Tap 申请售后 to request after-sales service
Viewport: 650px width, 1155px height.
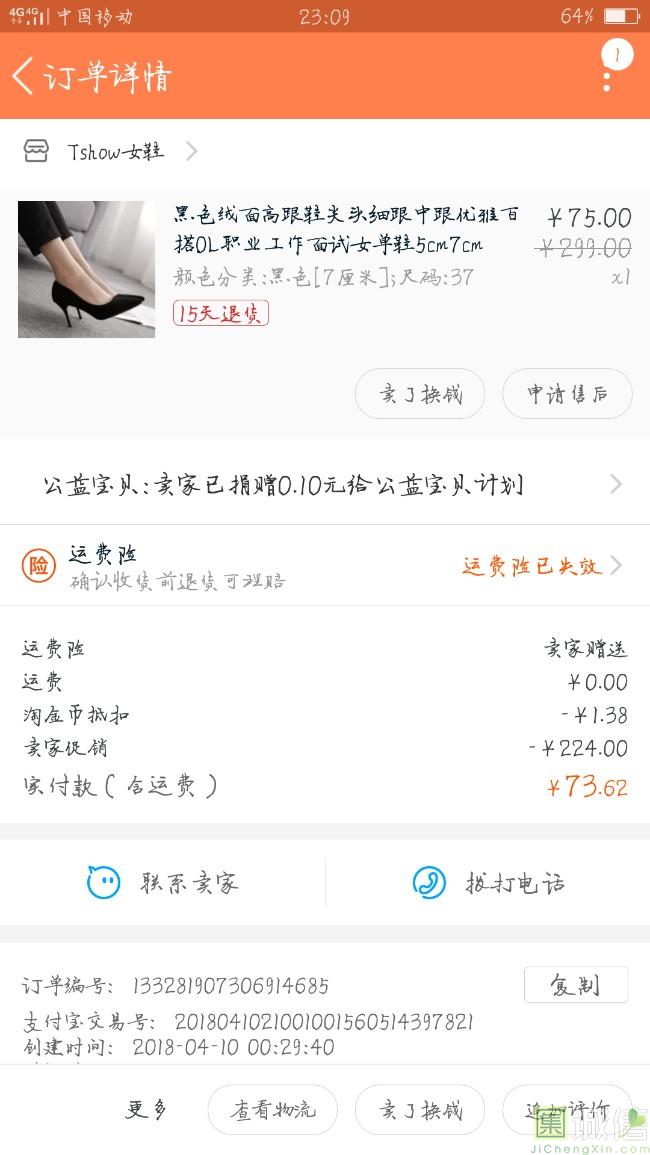pyautogui.click(x=567, y=394)
